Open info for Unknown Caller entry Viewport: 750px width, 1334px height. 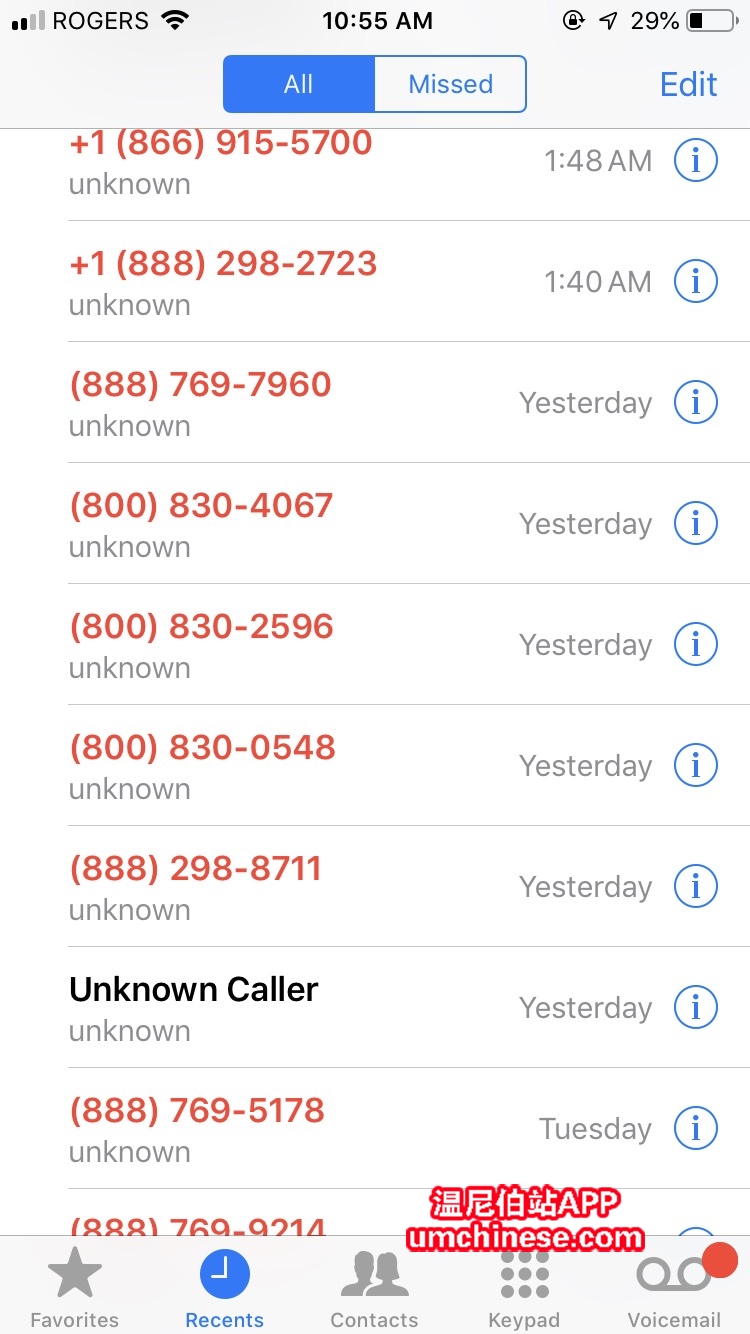click(x=696, y=1008)
